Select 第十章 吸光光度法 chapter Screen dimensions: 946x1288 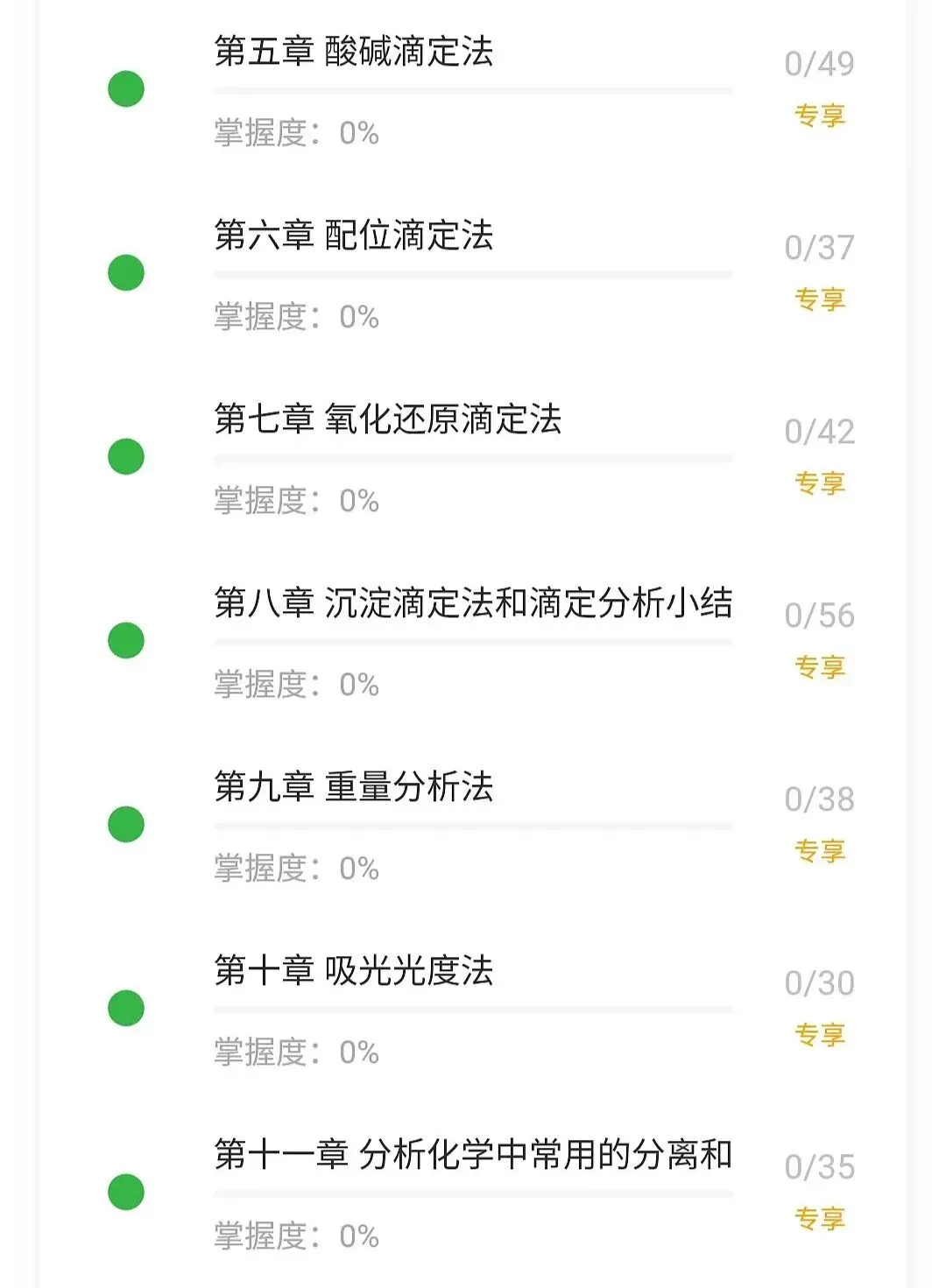354,971
